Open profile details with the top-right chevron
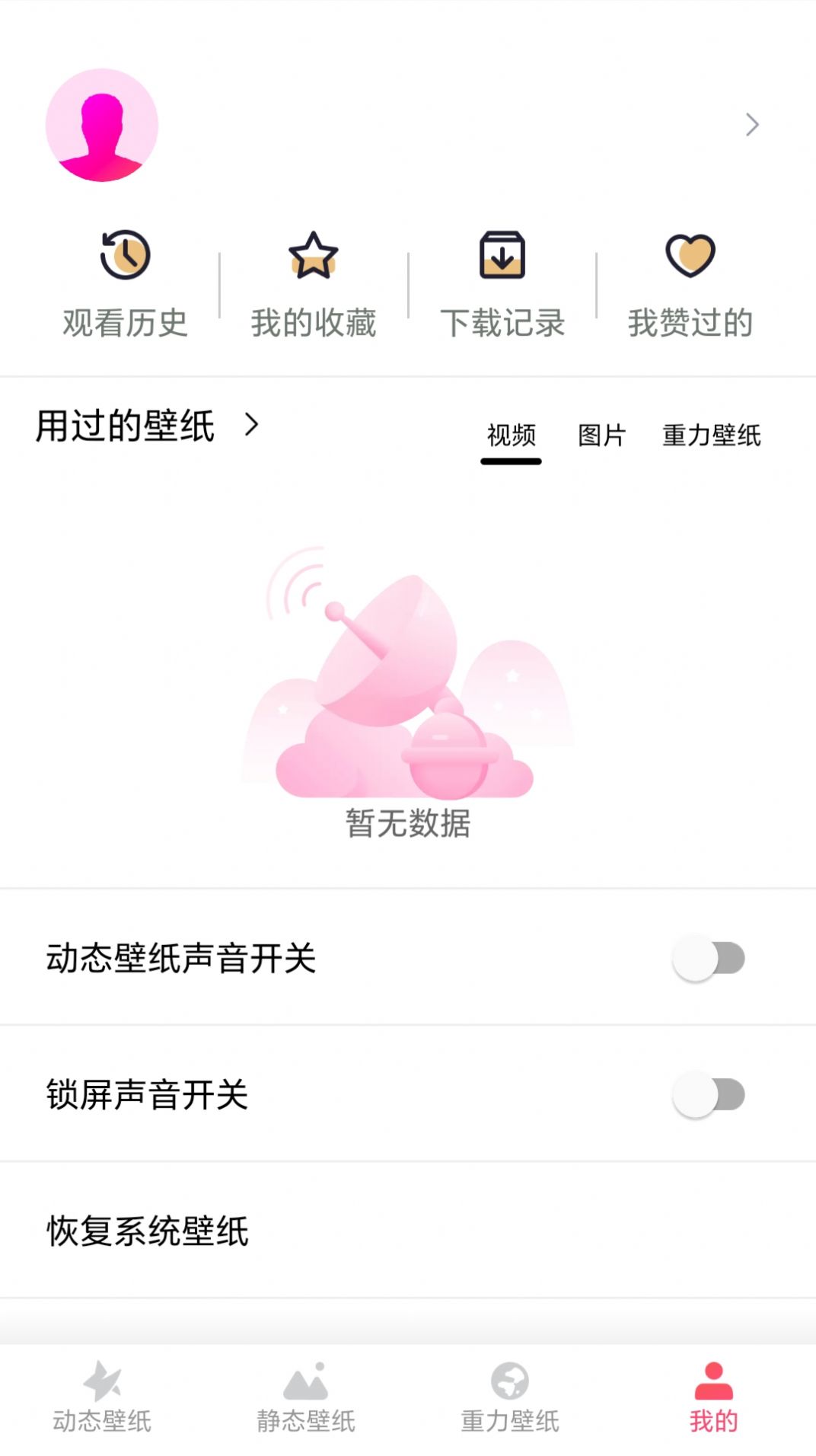The width and height of the screenshot is (816, 1456). (752, 124)
